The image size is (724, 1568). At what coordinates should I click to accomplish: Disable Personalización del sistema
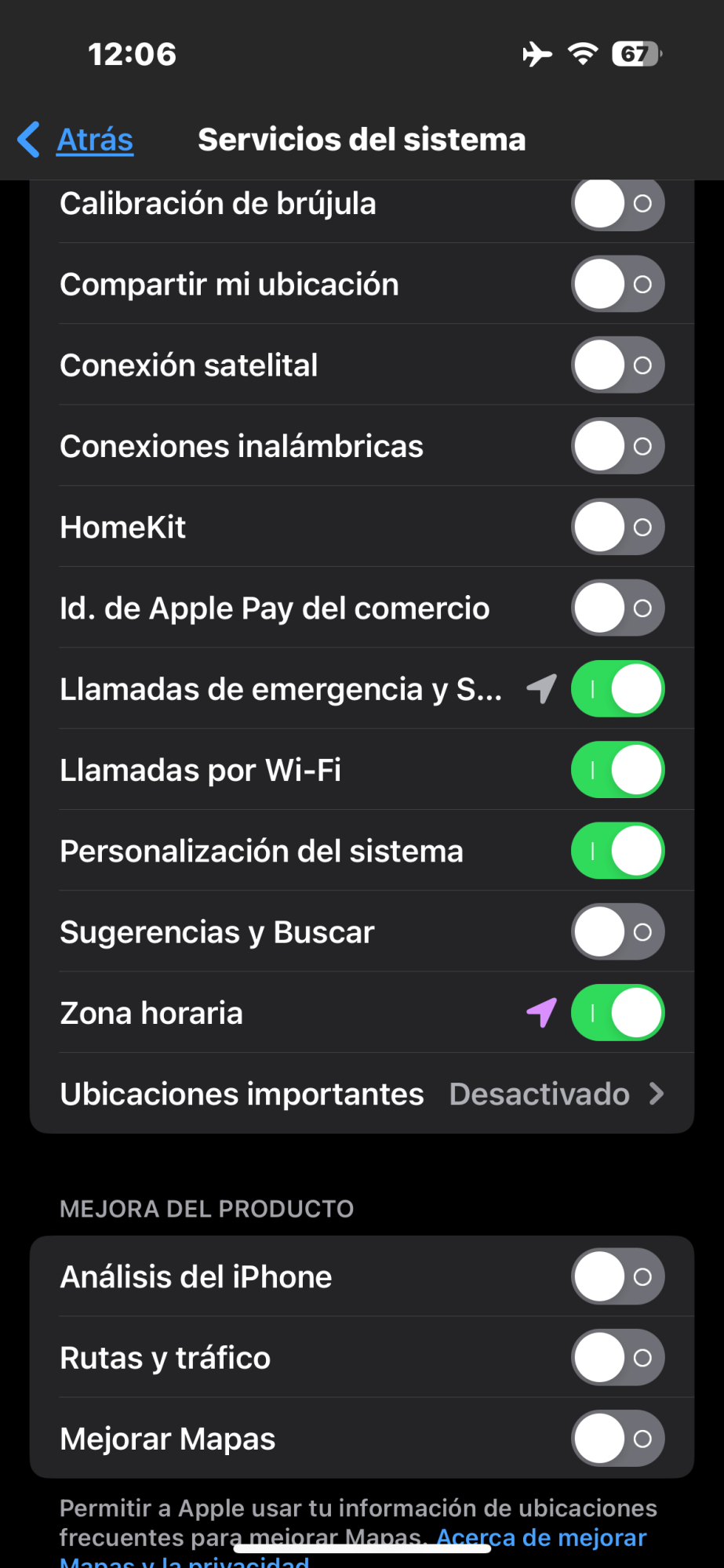pyautogui.click(x=617, y=851)
